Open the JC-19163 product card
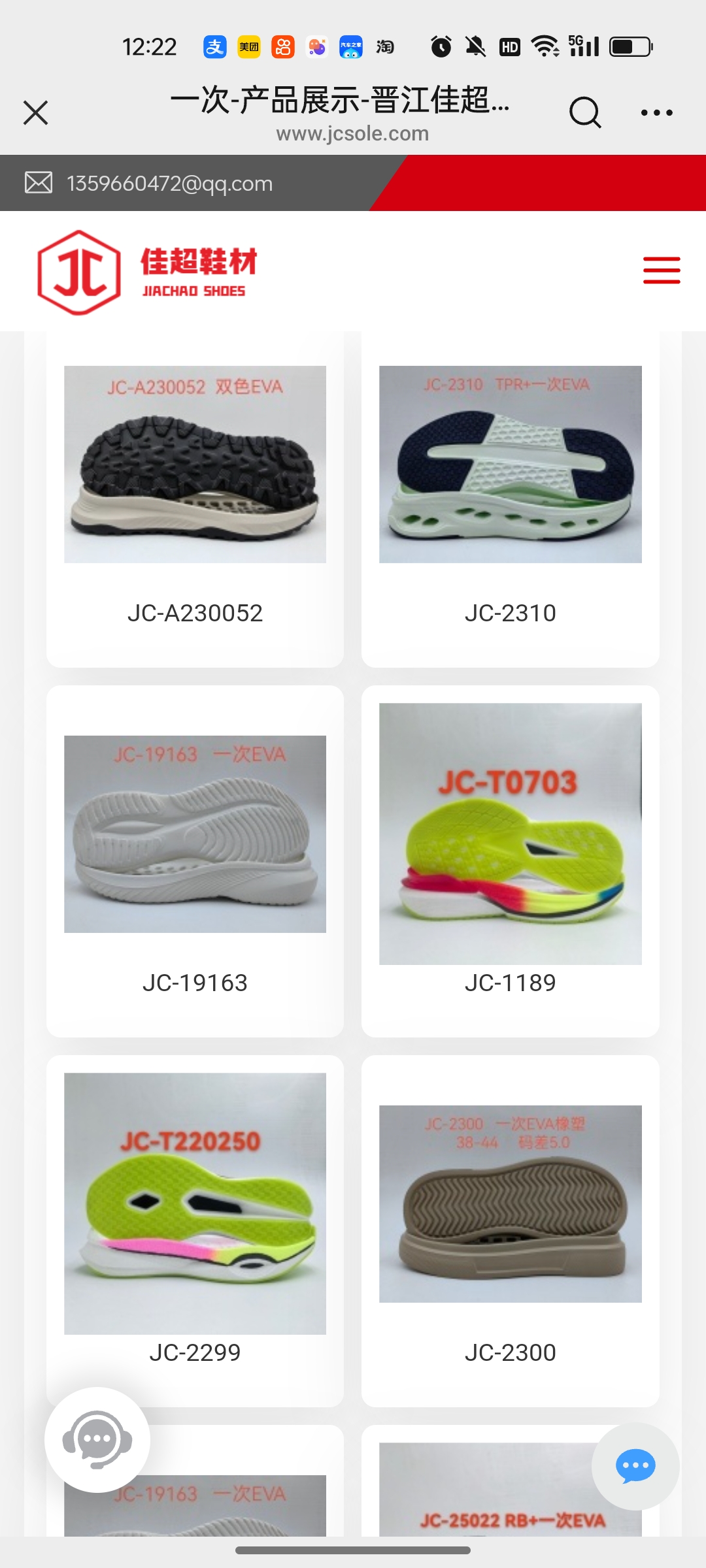Image resolution: width=706 pixels, height=1568 pixels. (x=195, y=862)
